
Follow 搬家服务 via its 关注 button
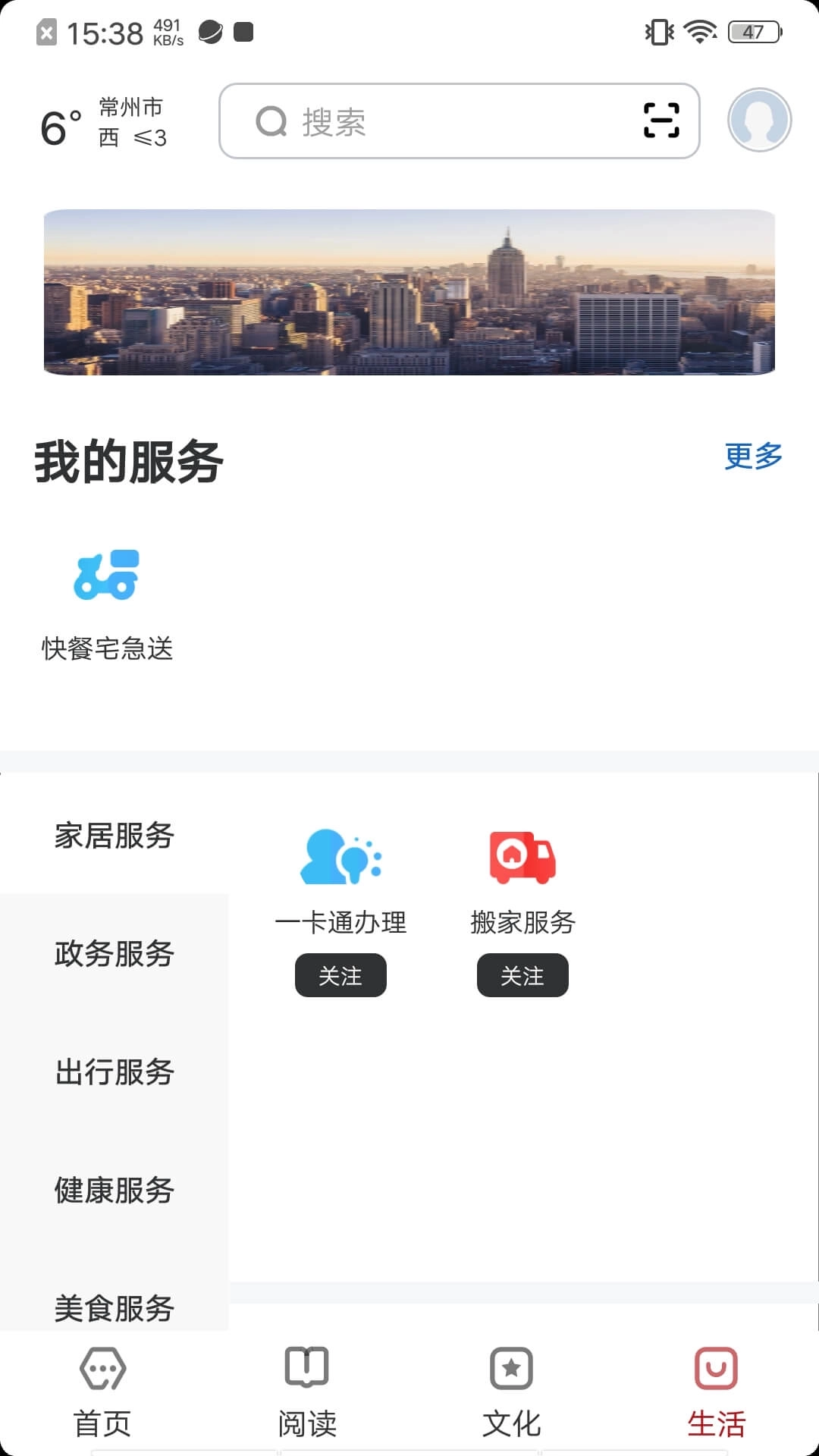[x=522, y=976]
